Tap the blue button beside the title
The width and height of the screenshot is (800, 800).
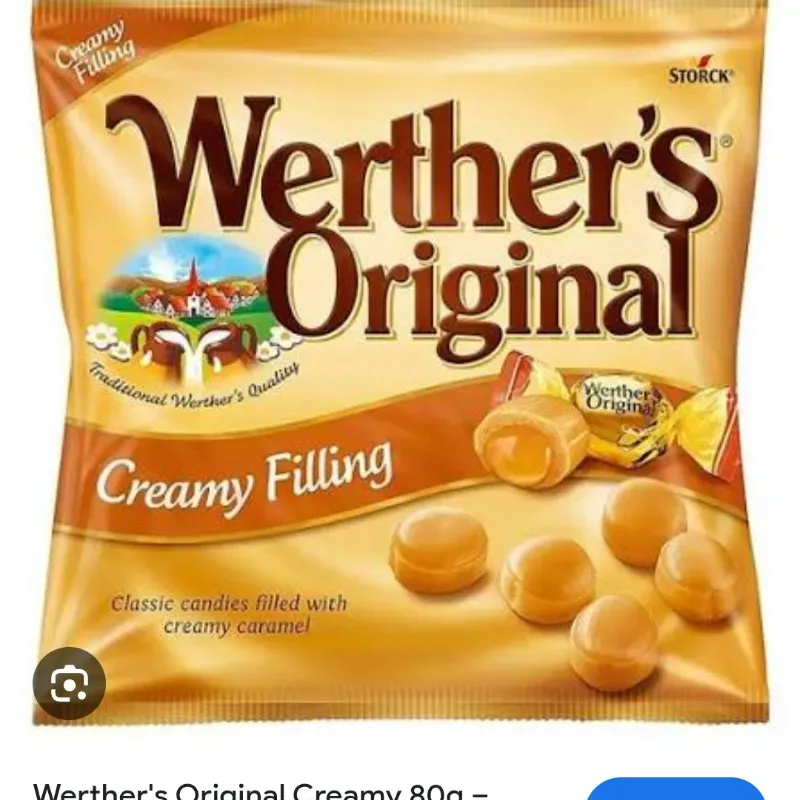tap(675, 790)
